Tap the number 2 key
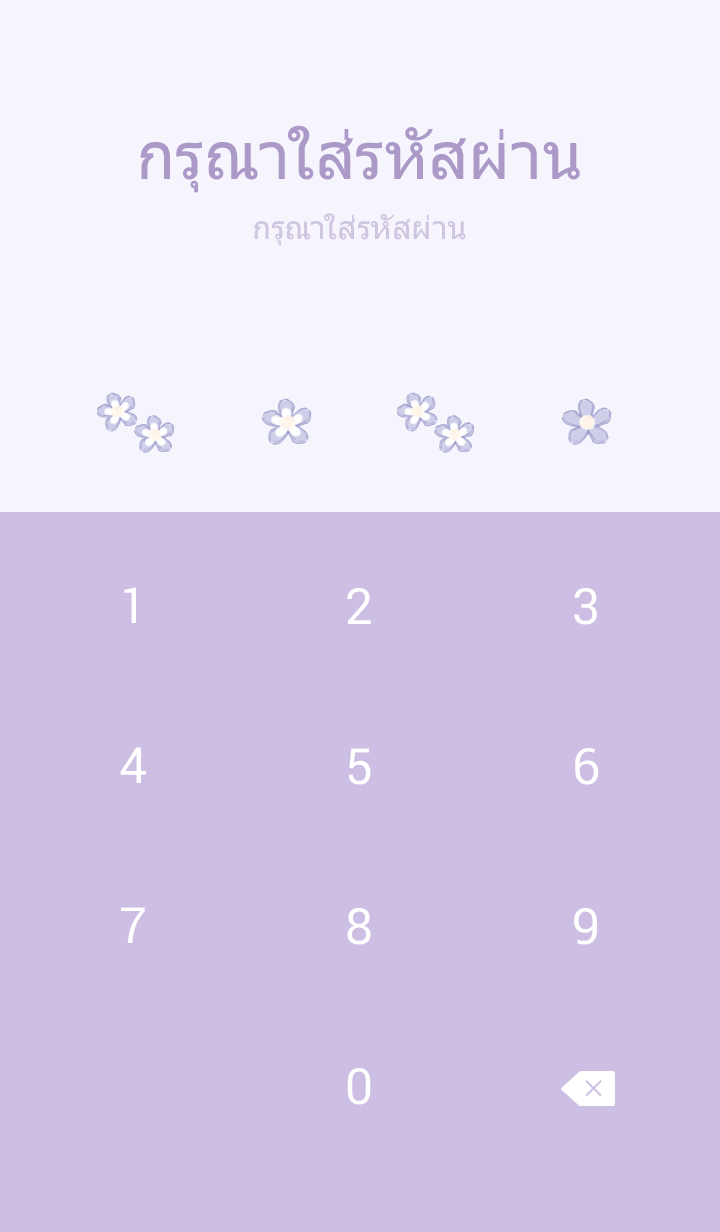This screenshot has width=720, height=1232. point(359,607)
